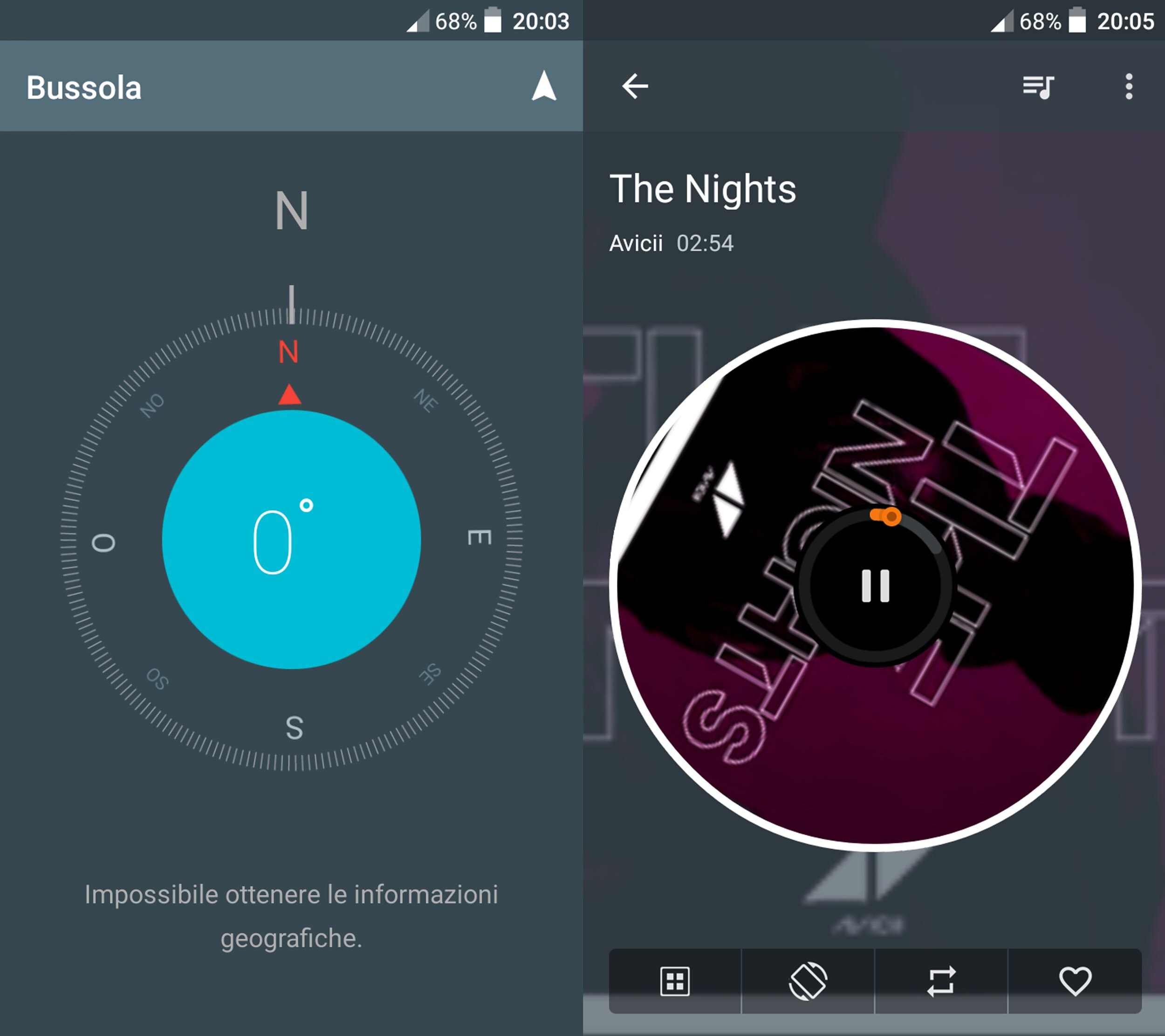Go back from the music player

pos(635,87)
